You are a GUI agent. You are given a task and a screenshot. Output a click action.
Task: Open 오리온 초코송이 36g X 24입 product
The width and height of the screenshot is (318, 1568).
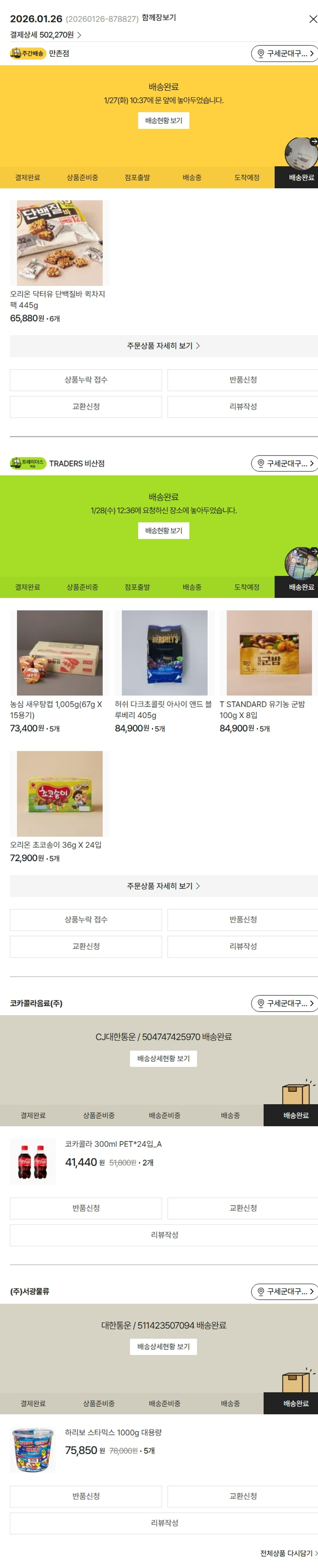point(60,794)
